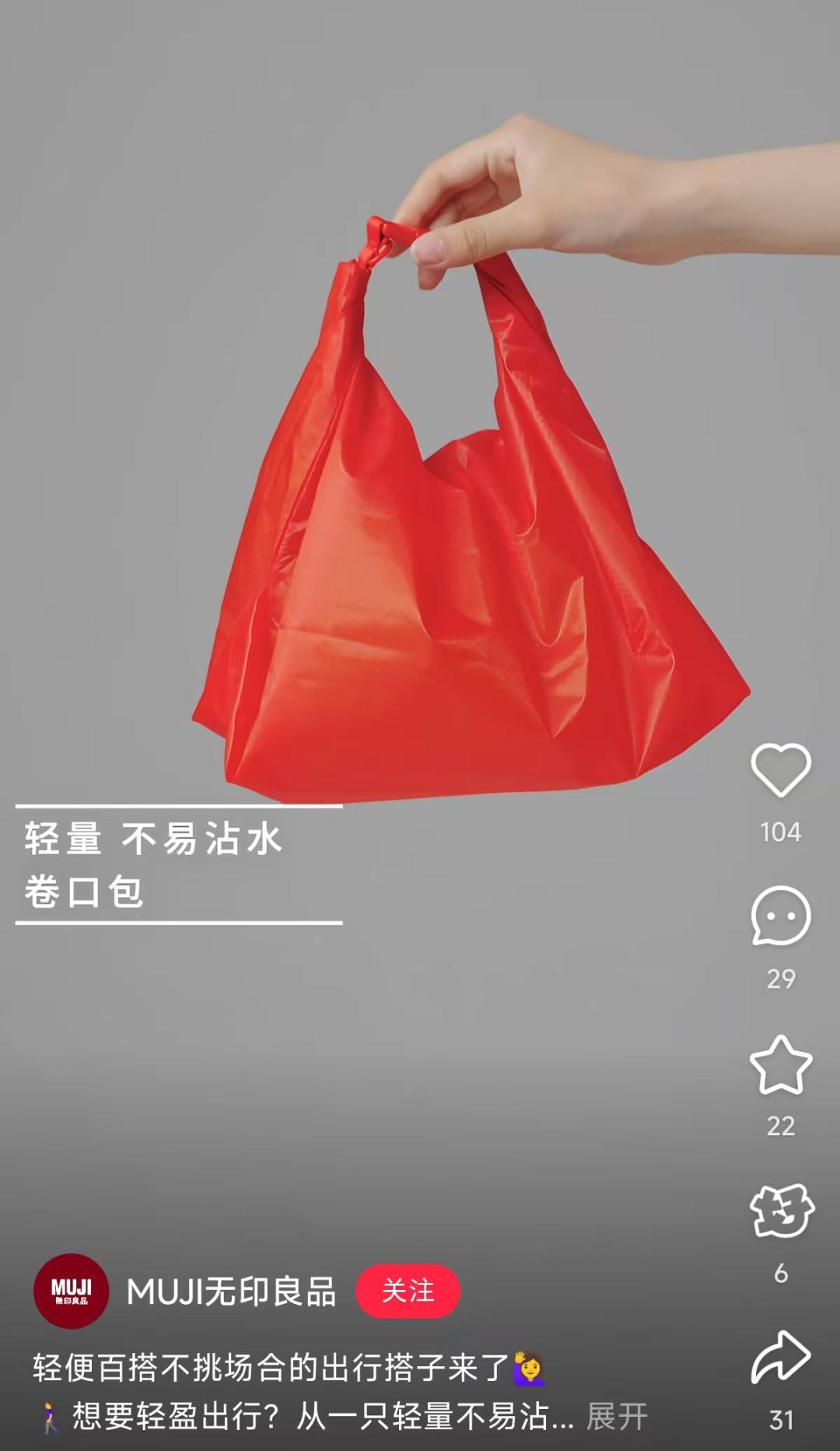
Task: Share this video via arrow icon
Action: click(781, 1358)
